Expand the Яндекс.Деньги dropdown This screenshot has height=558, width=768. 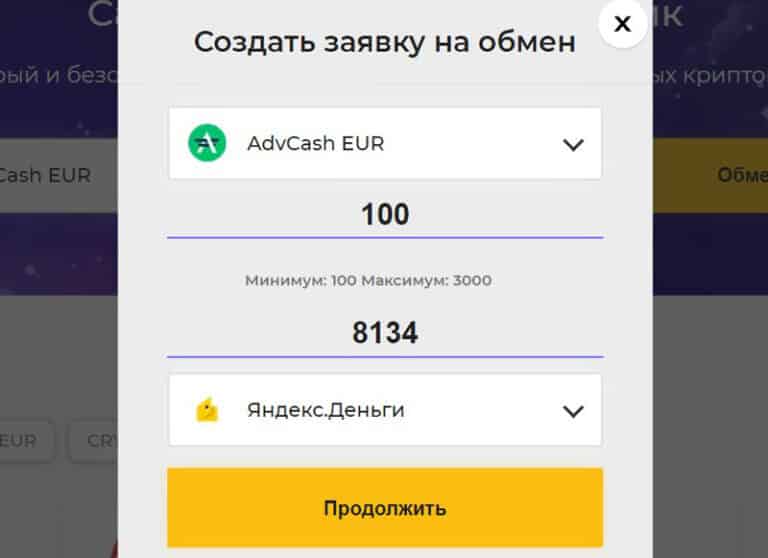[572, 411]
